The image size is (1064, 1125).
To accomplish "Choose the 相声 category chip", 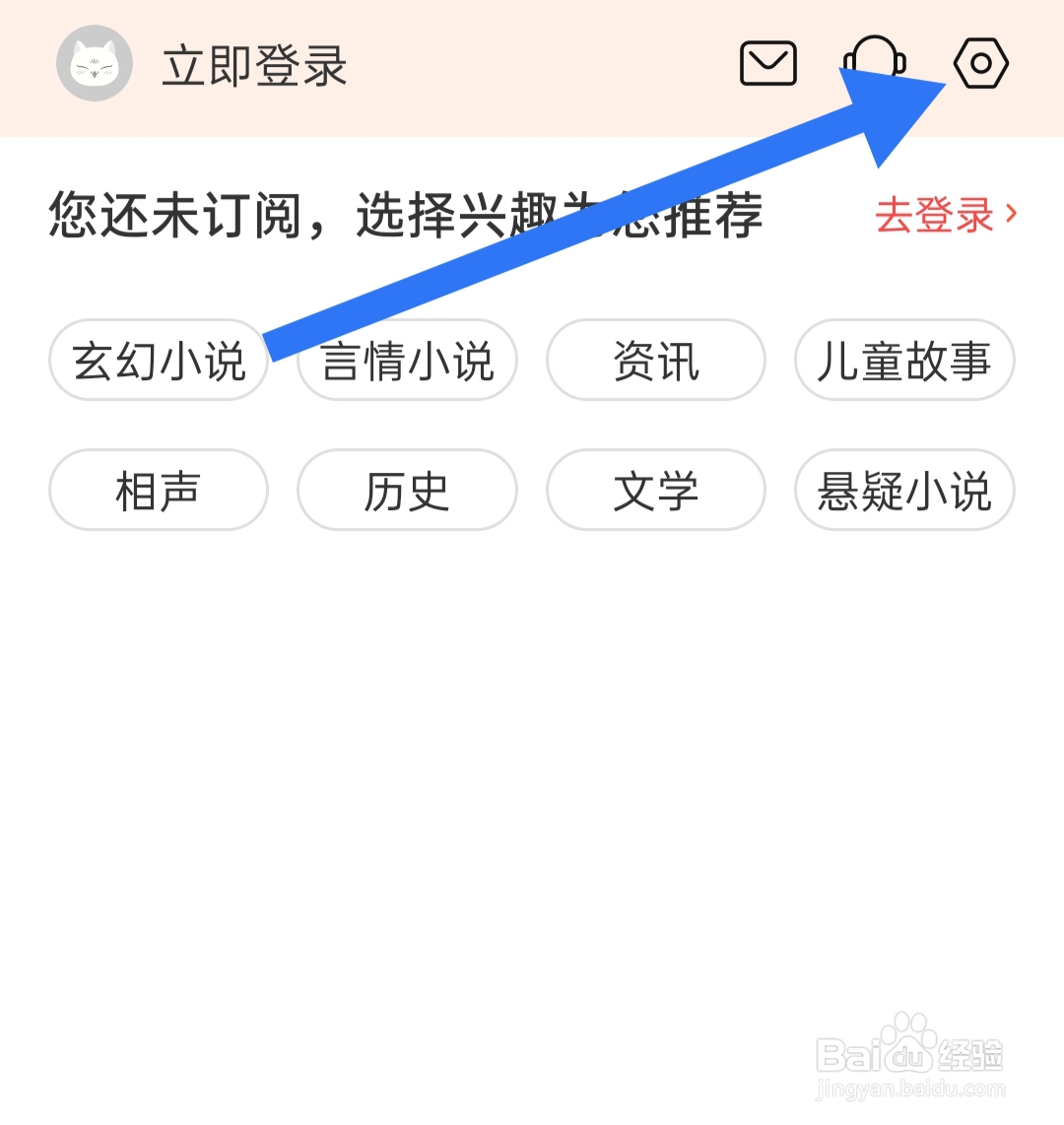I will tap(159, 491).
